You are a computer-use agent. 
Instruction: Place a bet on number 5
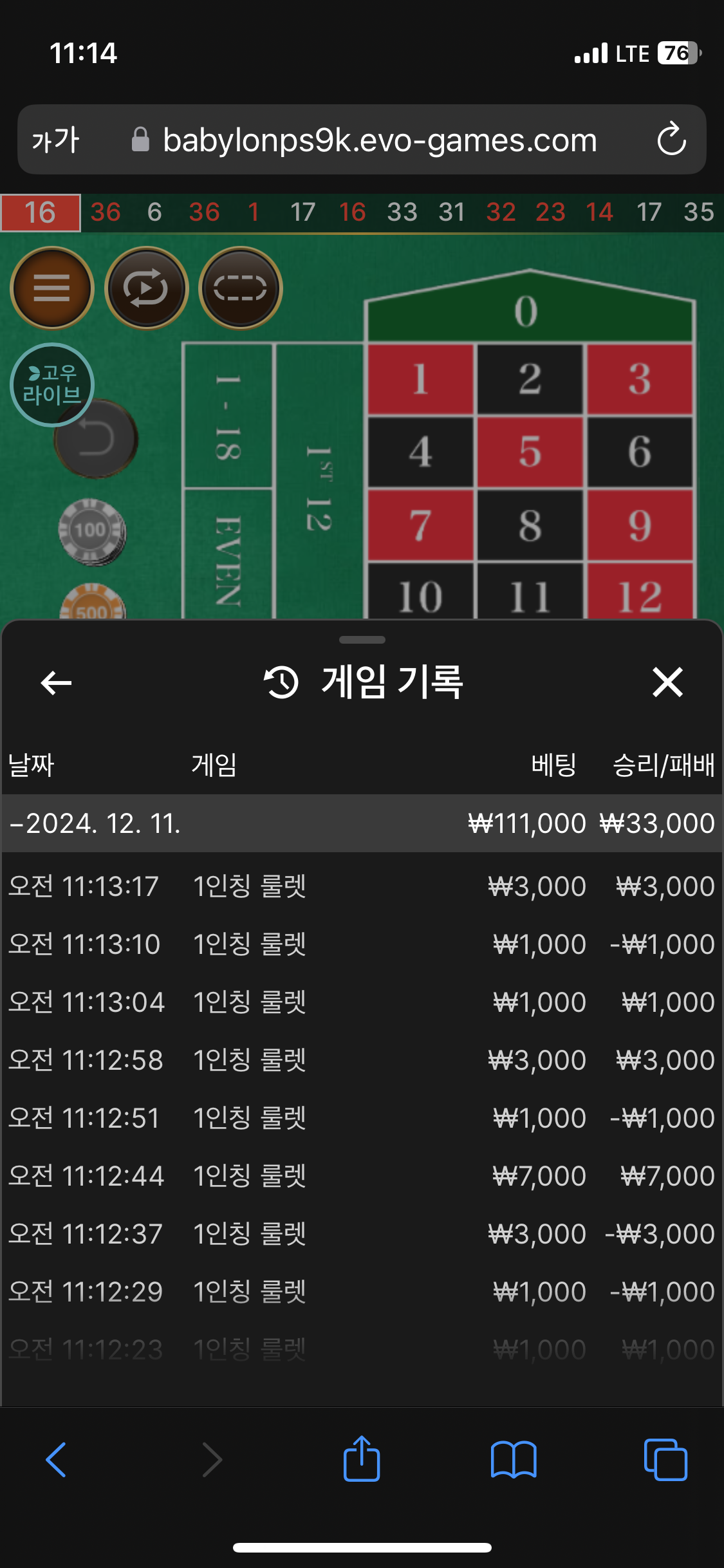pos(530,451)
